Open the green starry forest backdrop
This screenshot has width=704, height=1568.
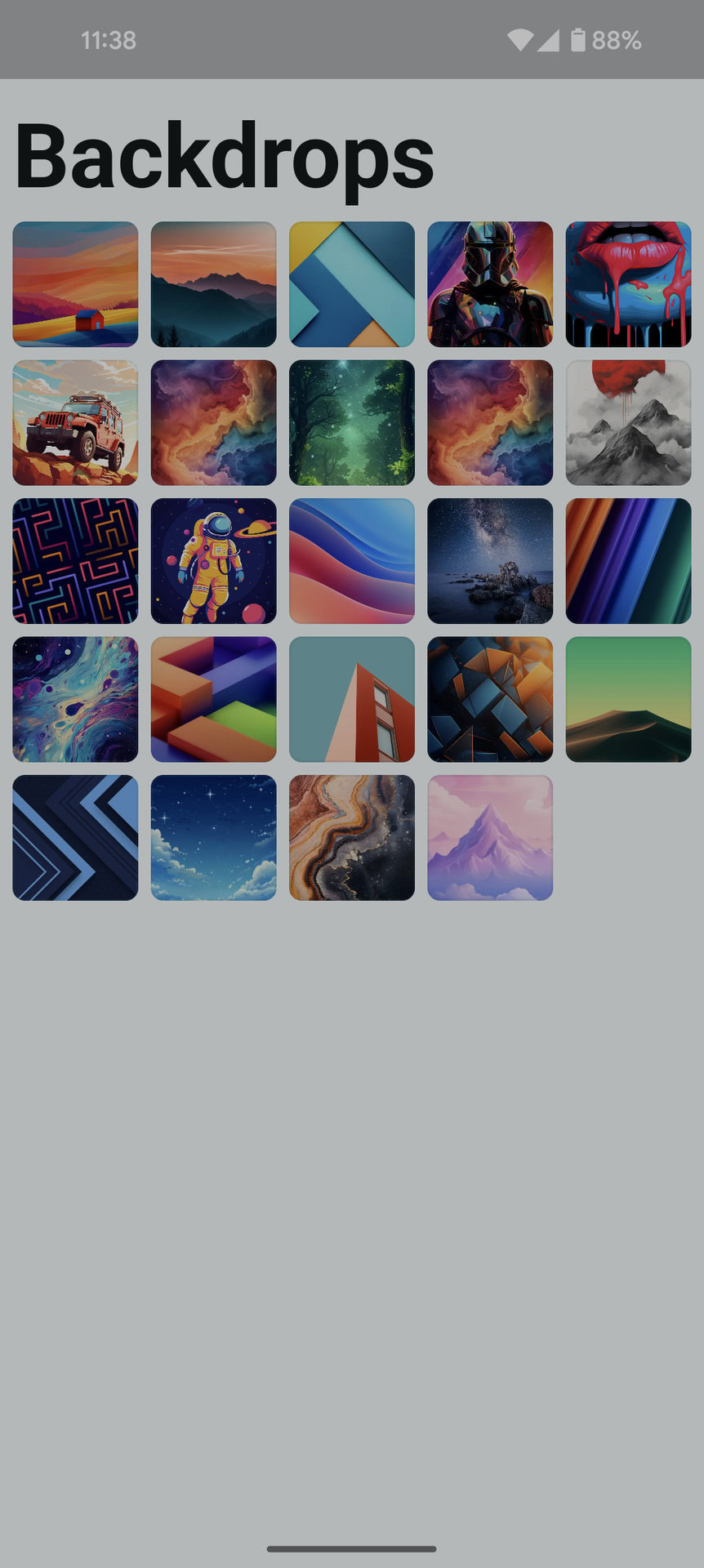click(352, 422)
